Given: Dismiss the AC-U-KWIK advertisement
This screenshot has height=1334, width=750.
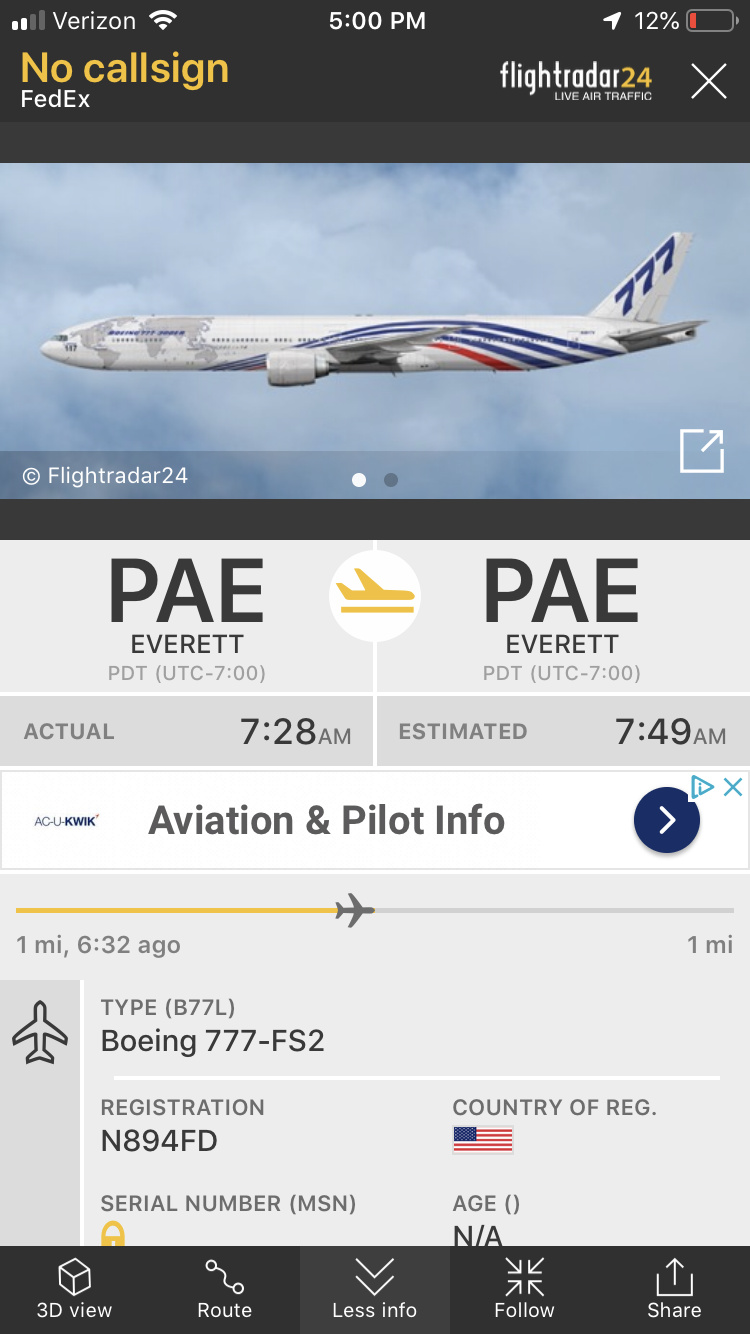Looking at the screenshot, I should [733, 787].
